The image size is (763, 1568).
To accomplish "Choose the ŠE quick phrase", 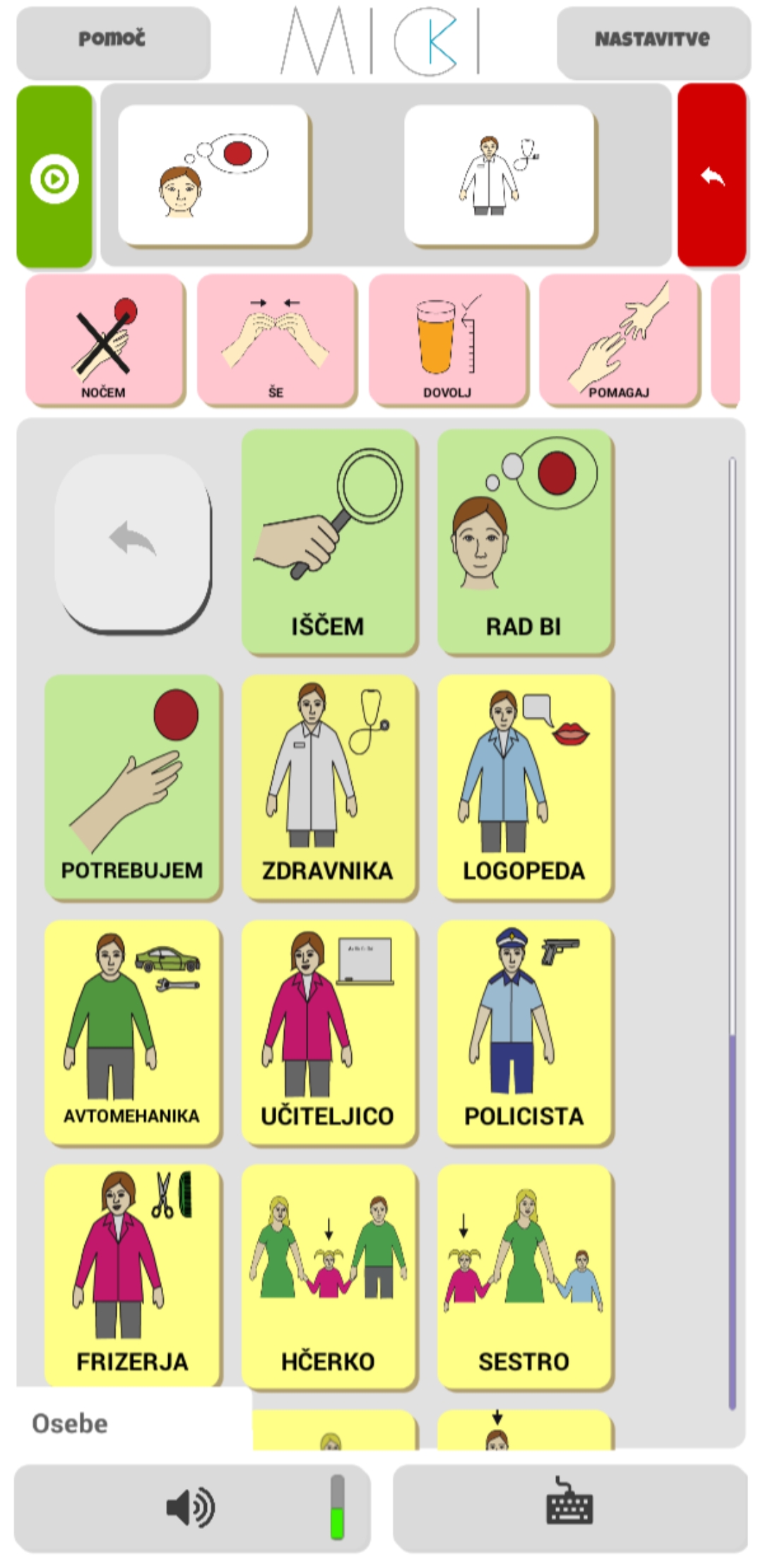I will tap(276, 340).
